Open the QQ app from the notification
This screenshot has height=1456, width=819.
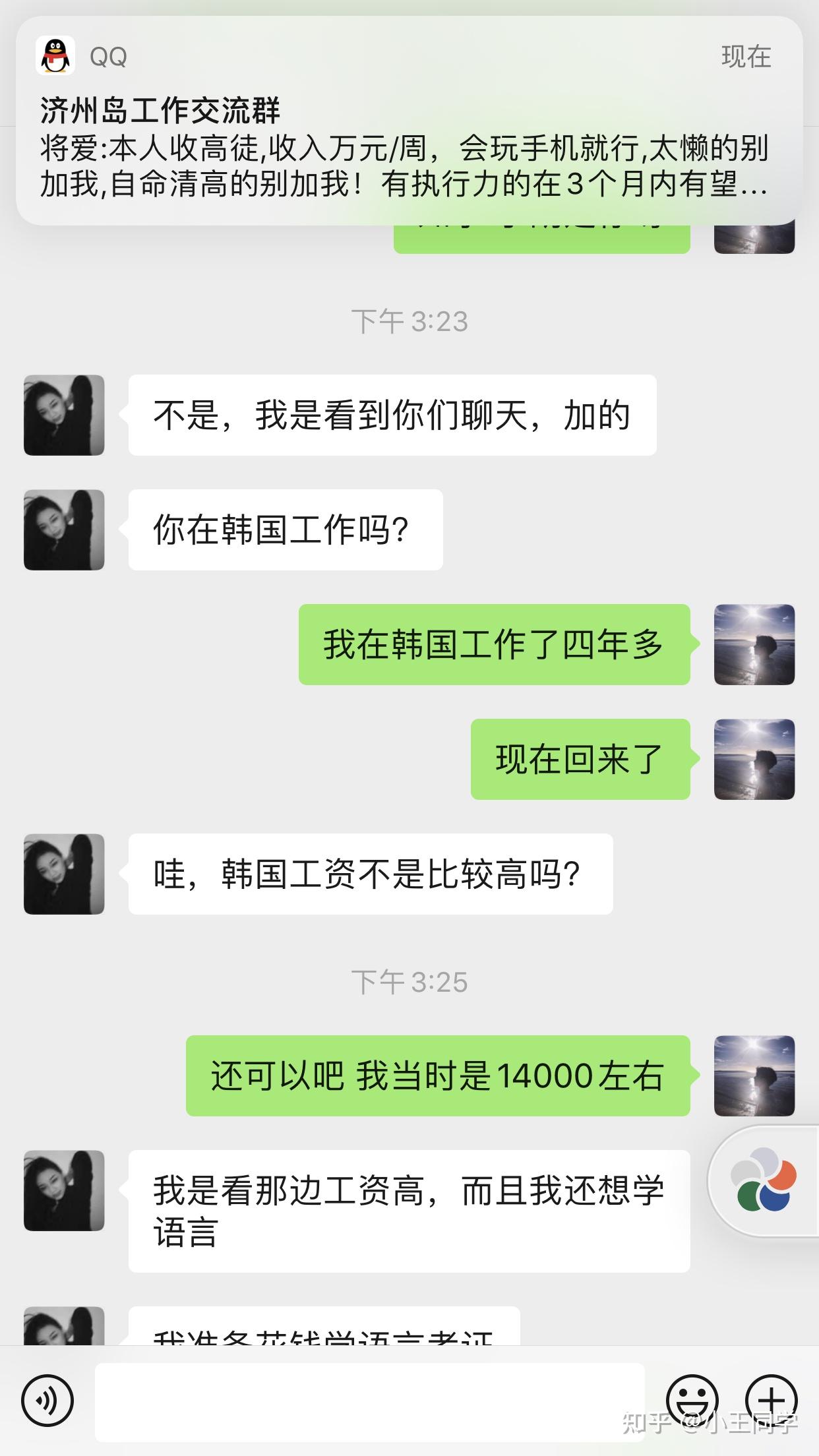[409, 119]
